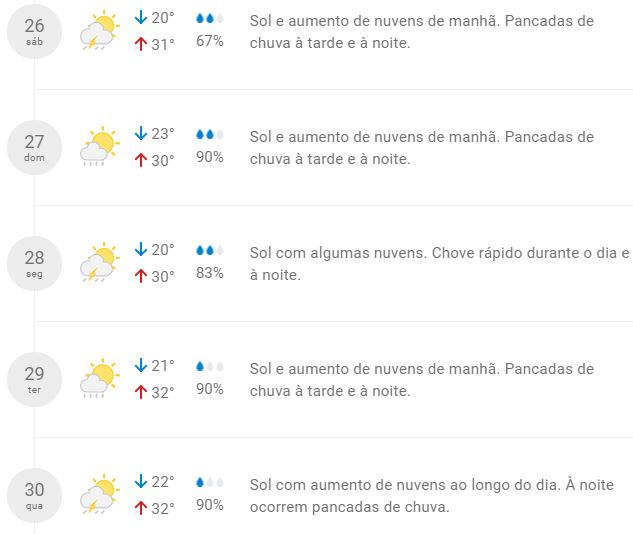Open the forecast for Saturday 26
Viewport: 633px width, 534px height.
pyautogui.click(x=34, y=31)
